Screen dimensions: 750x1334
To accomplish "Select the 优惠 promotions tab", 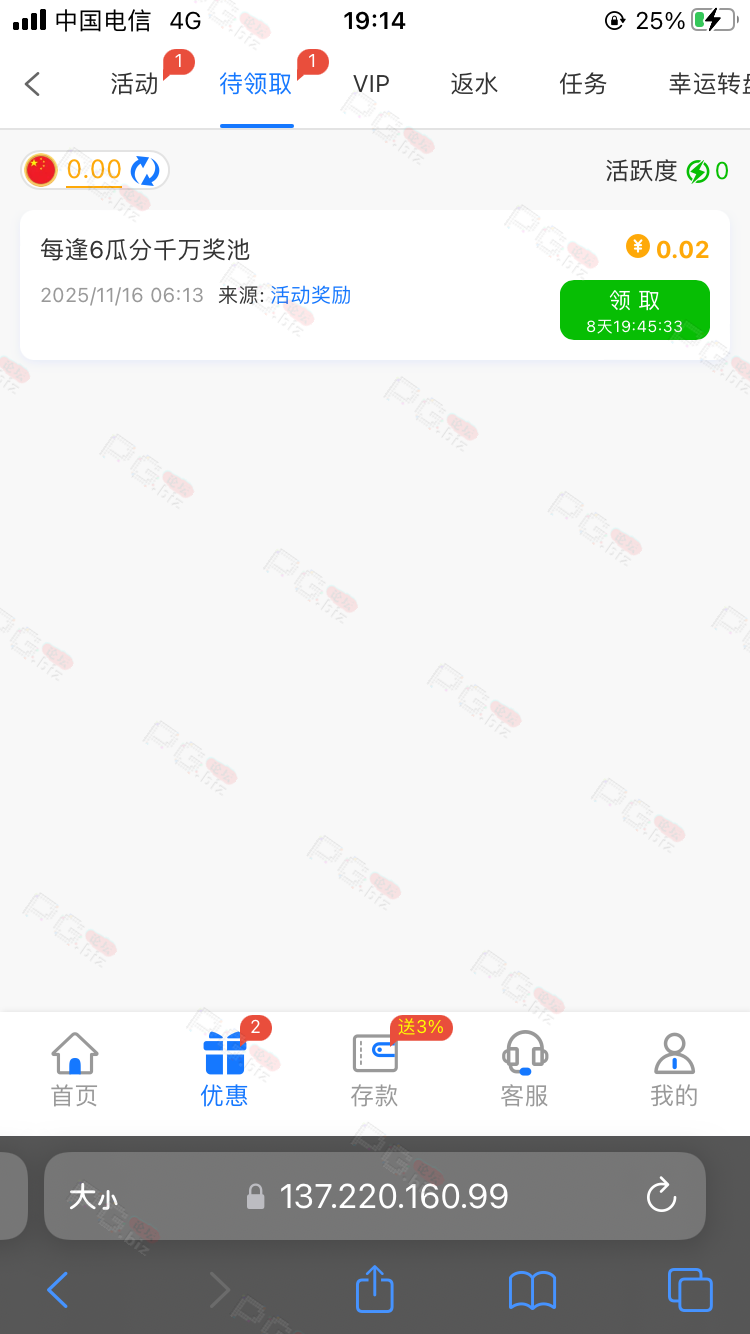I will (x=225, y=1070).
